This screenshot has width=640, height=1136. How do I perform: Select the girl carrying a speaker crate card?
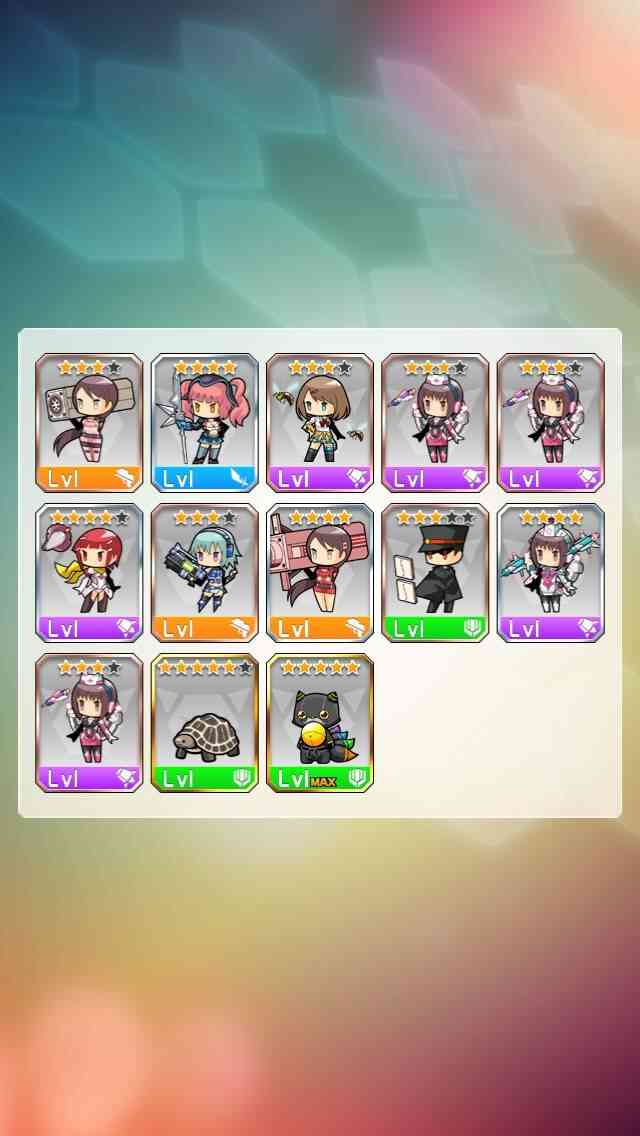pyautogui.click(x=89, y=423)
